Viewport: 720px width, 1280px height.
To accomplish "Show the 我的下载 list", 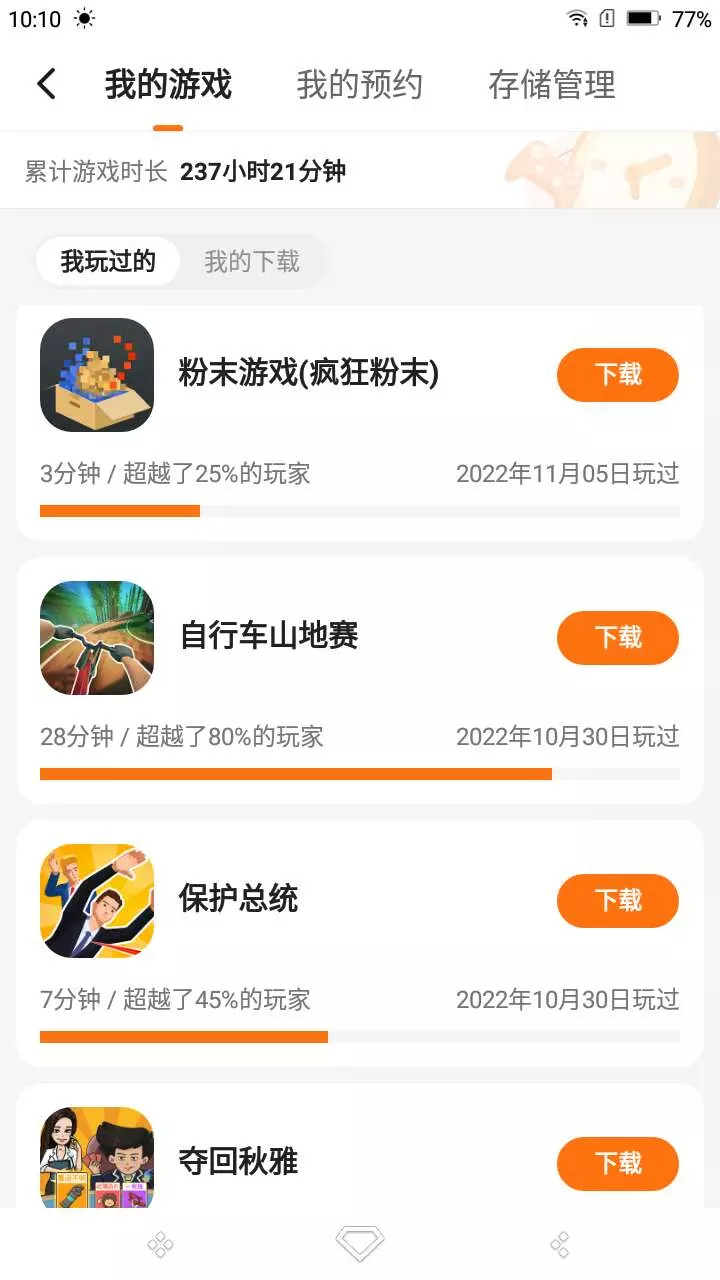I will 252,262.
